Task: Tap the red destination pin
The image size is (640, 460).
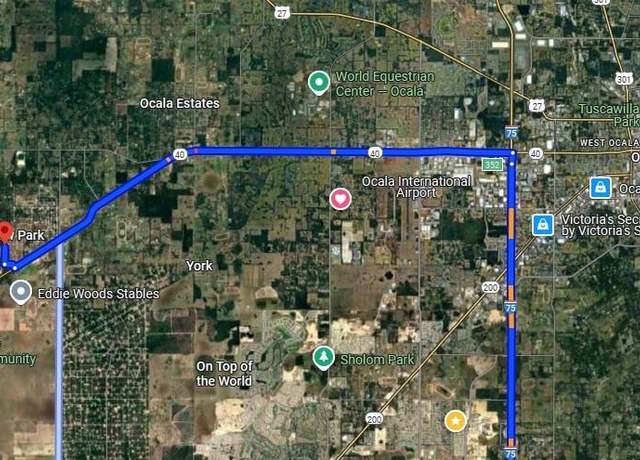Action: (x=4, y=234)
